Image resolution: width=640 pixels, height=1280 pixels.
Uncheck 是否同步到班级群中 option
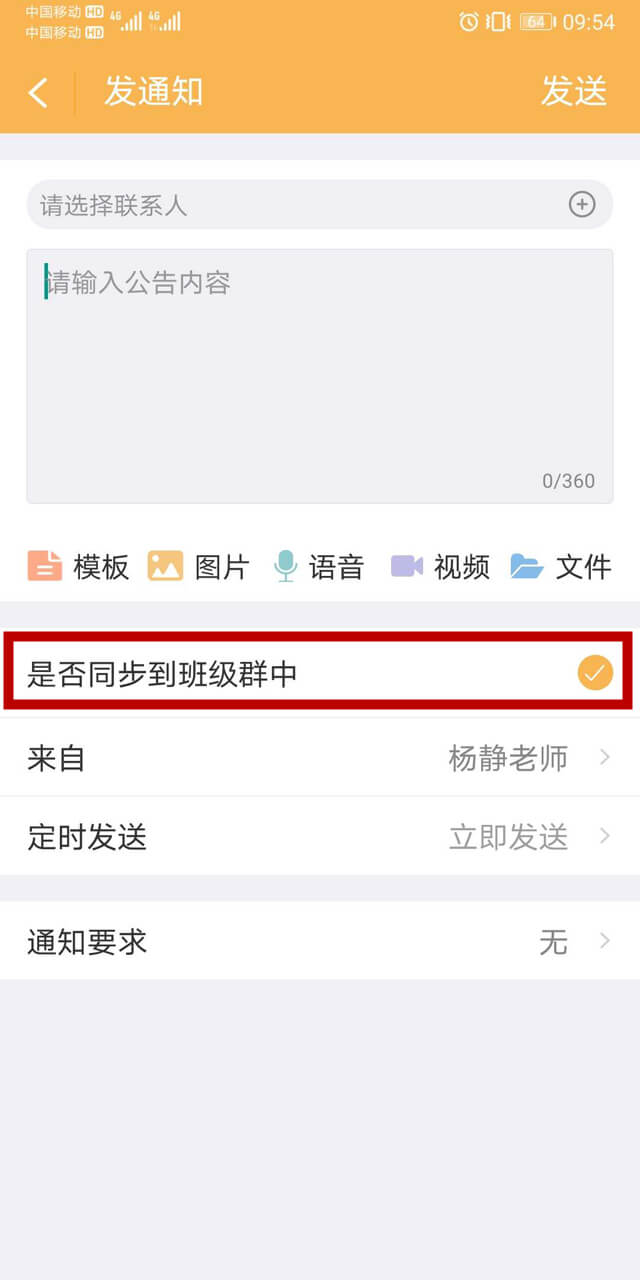pyautogui.click(x=595, y=673)
